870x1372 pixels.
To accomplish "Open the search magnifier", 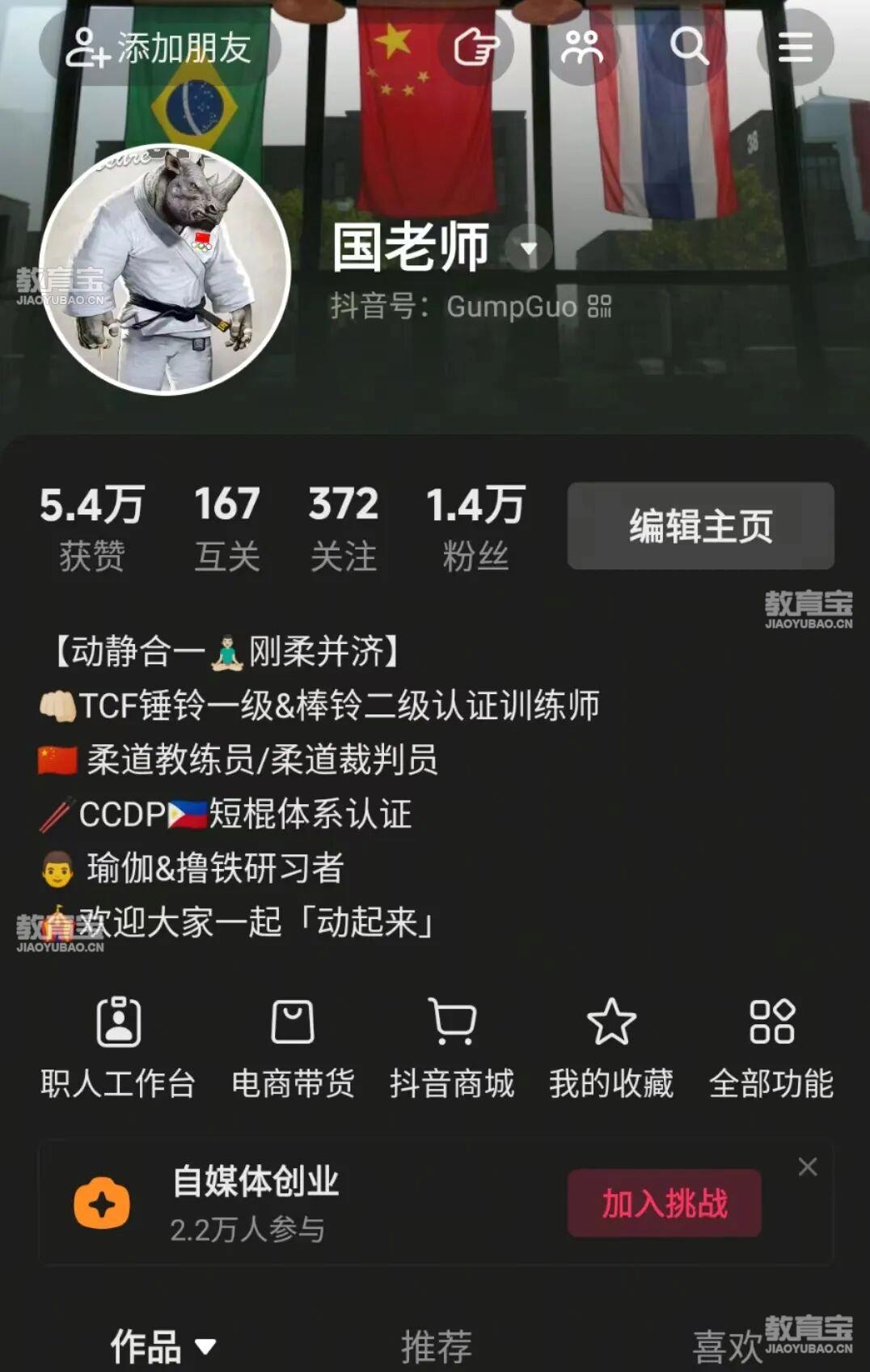I will [689, 46].
